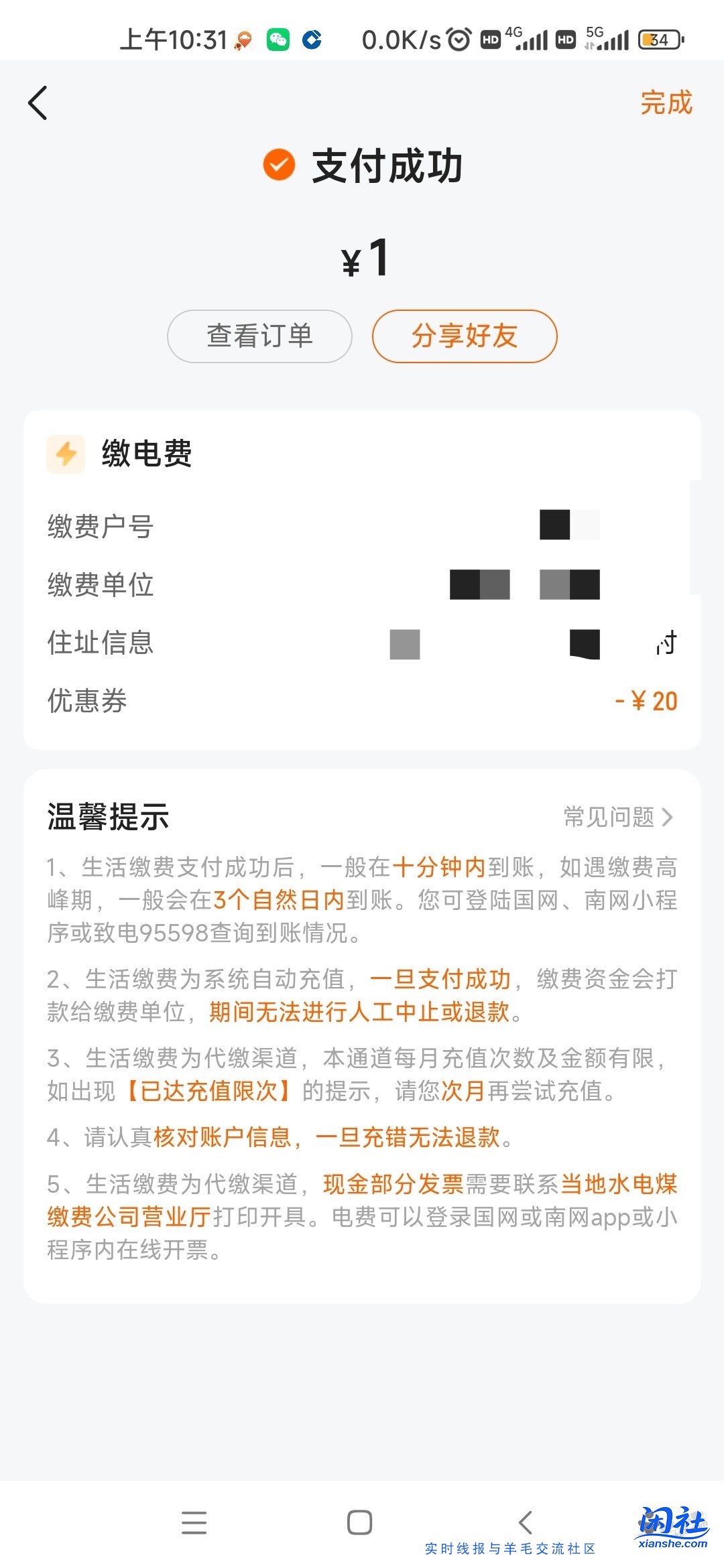Click 查看订单 to view the order

(x=259, y=336)
